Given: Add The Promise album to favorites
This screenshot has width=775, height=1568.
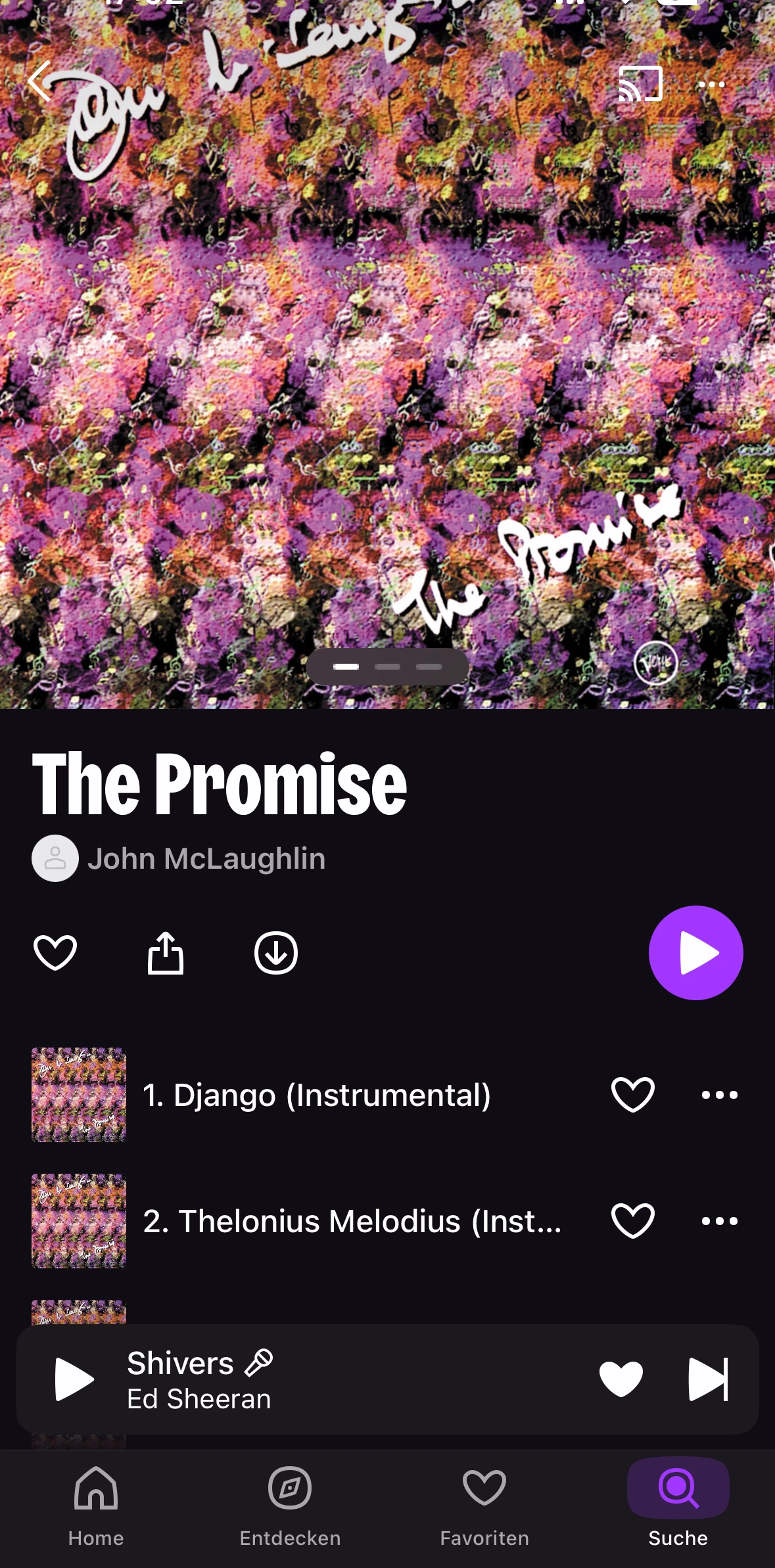Looking at the screenshot, I should 55,952.
